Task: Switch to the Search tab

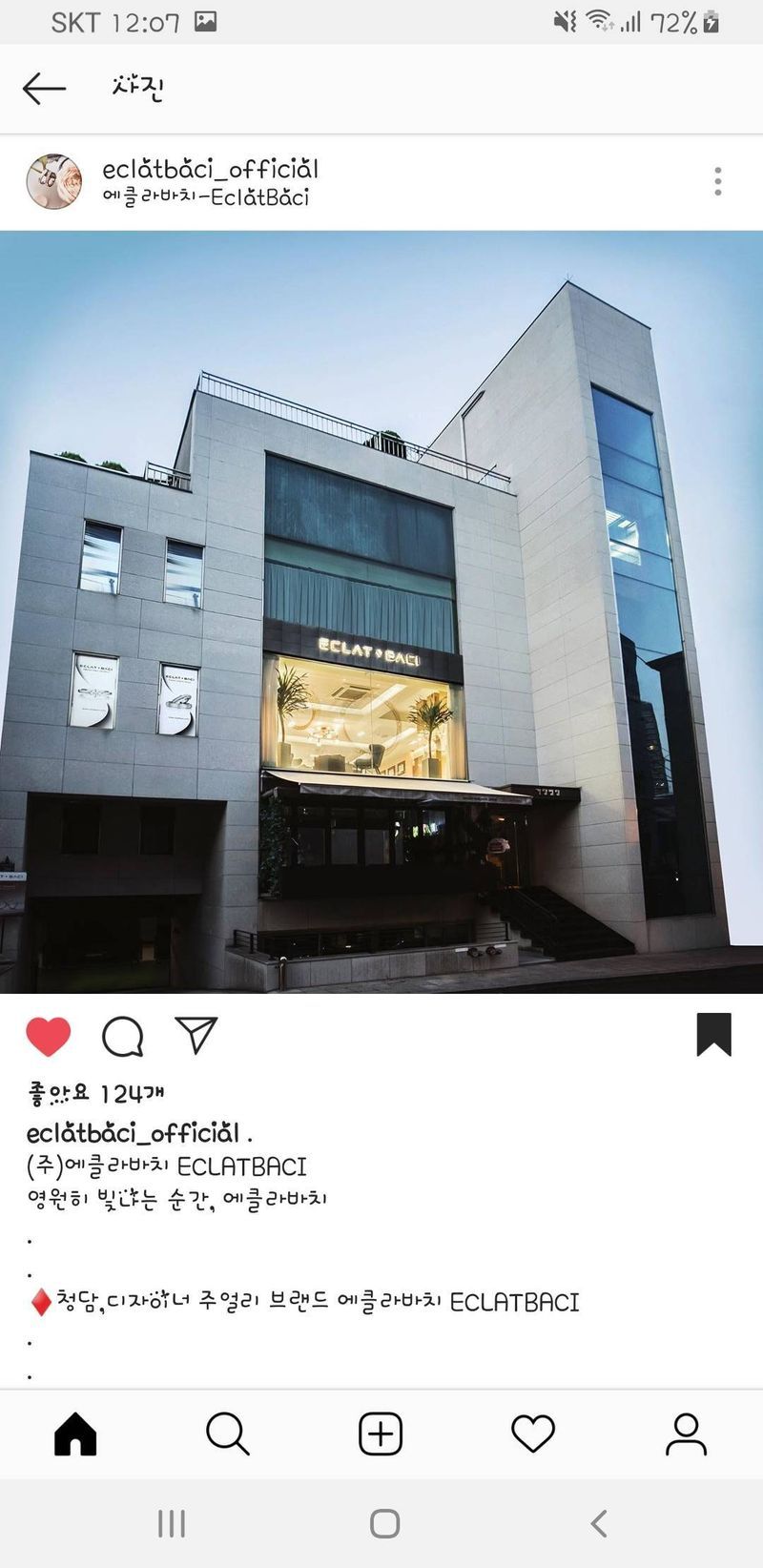Action: pyautogui.click(x=228, y=1434)
